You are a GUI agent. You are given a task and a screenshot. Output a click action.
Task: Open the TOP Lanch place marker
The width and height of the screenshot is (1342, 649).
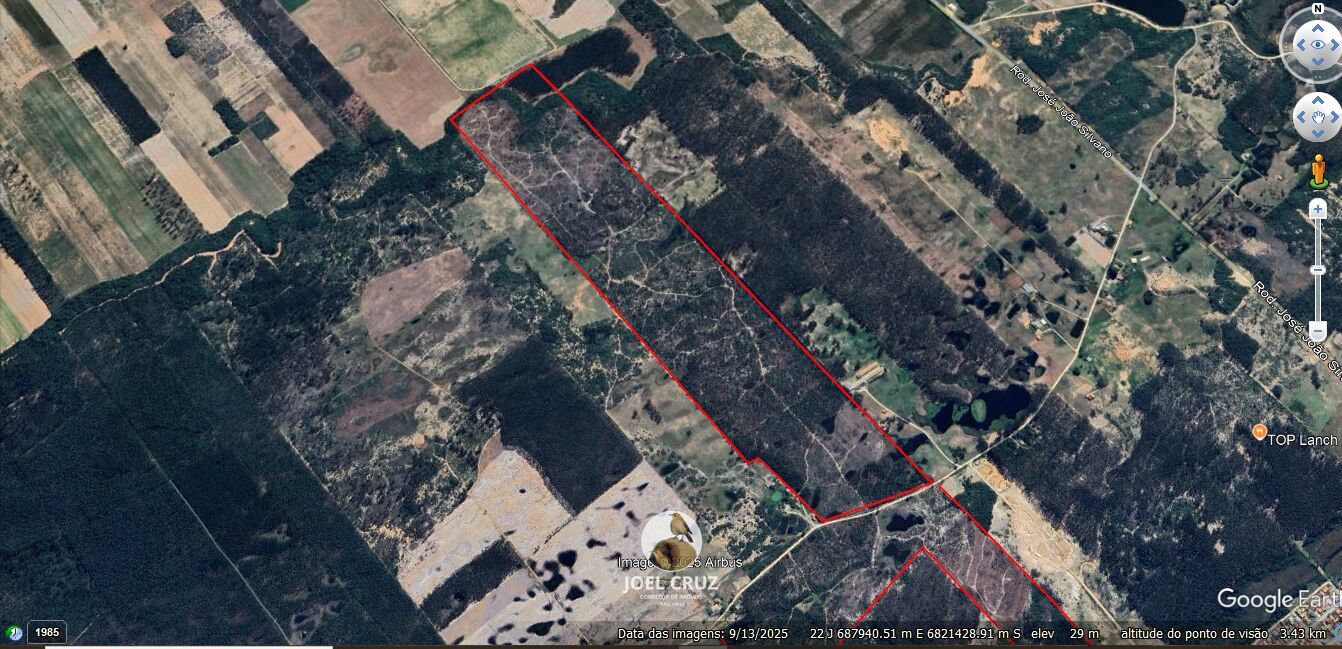pyautogui.click(x=1260, y=431)
